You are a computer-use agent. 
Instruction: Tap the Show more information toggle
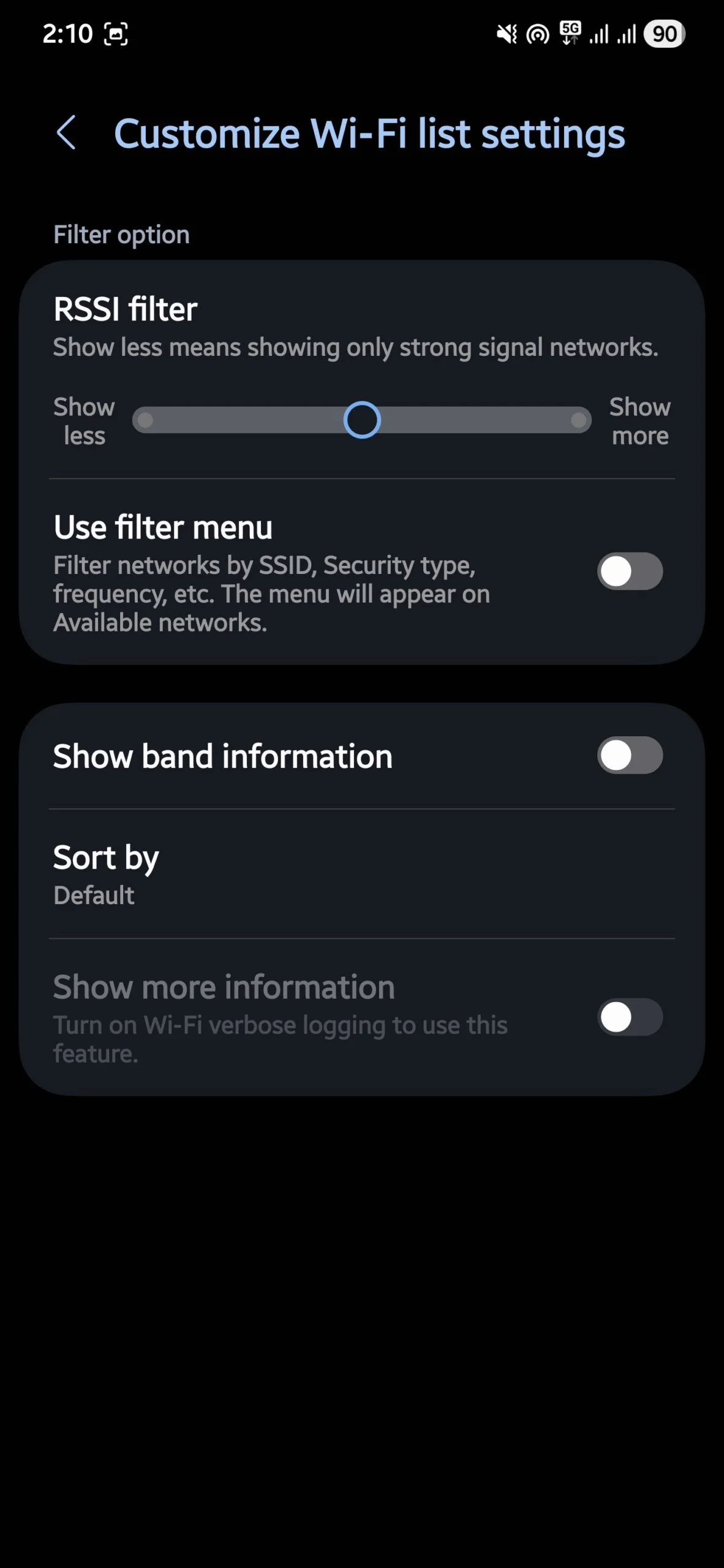(629, 1017)
